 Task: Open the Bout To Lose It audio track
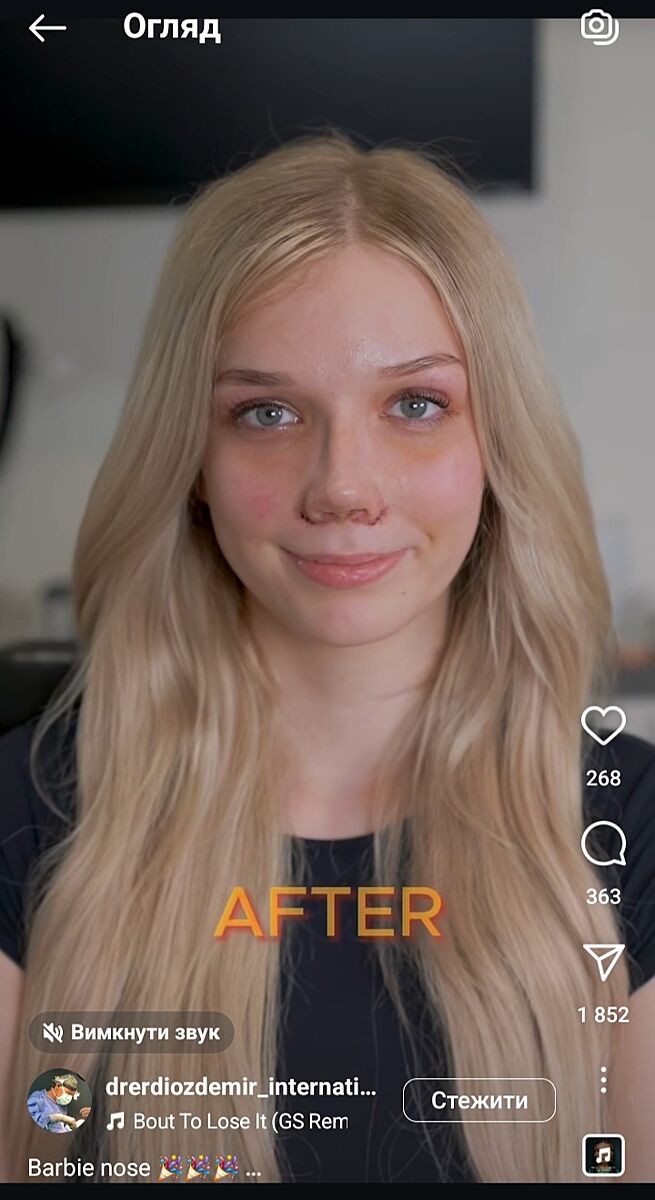tap(230, 1121)
